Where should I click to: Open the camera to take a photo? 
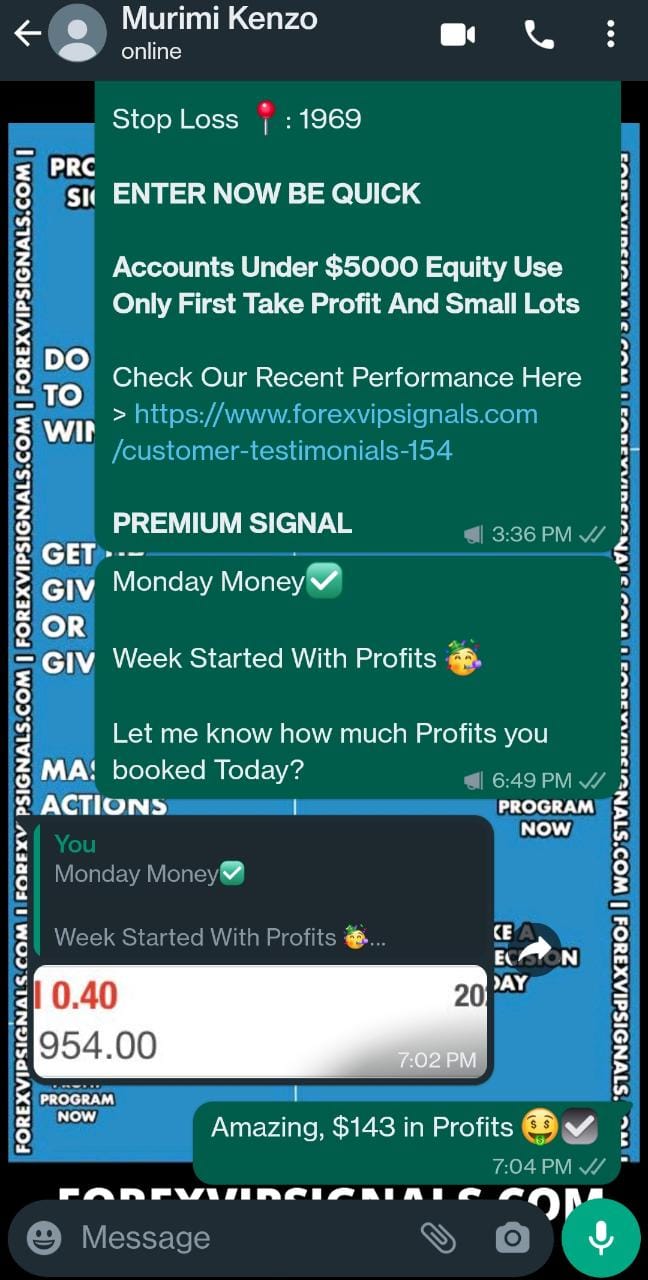[x=512, y=1238]
